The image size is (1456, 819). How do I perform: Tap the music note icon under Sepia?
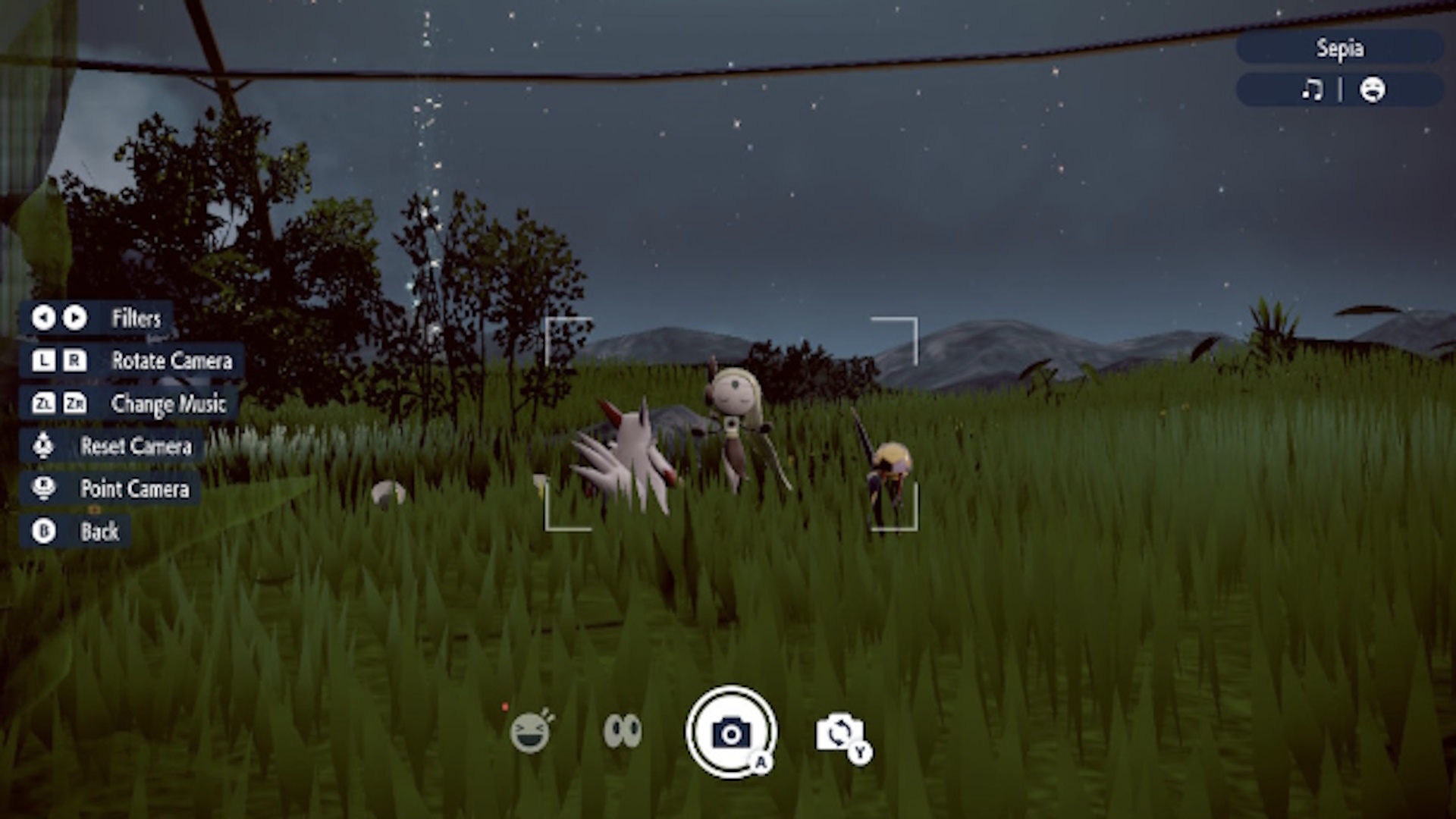[x=1312, y=90]
